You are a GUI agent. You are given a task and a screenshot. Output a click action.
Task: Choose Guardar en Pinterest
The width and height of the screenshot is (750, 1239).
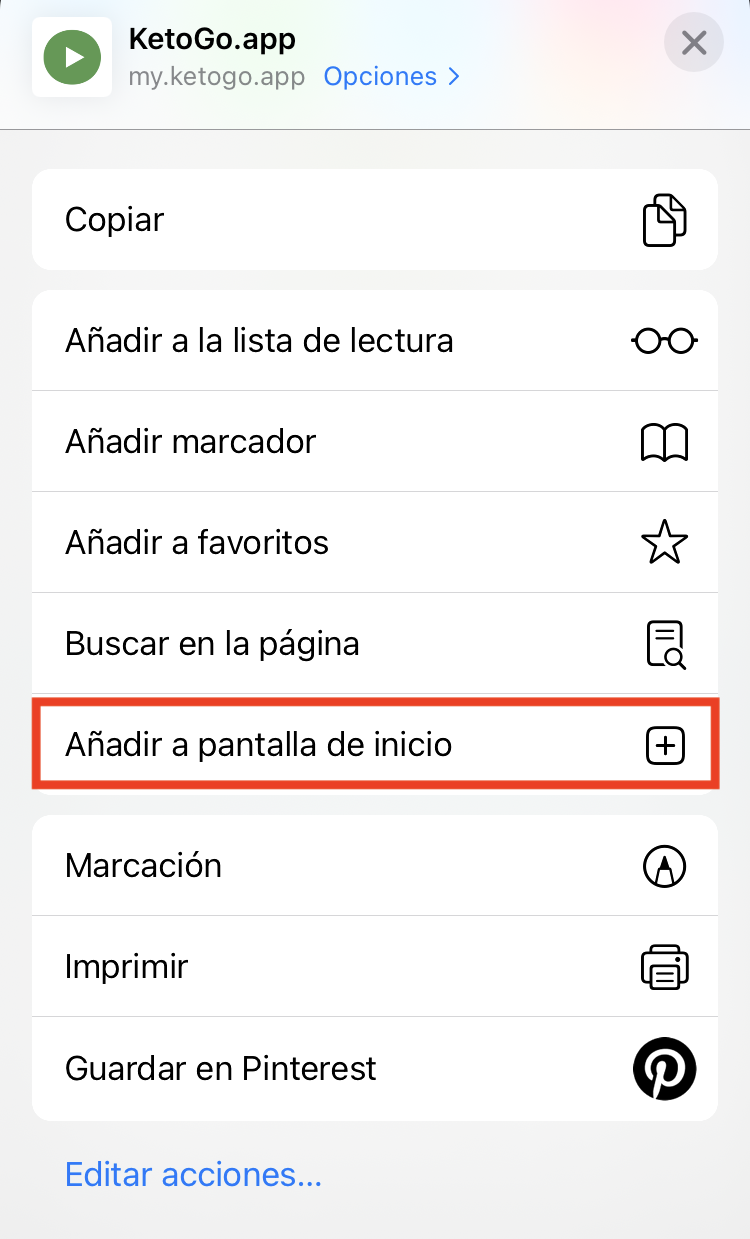(375, 1068)
